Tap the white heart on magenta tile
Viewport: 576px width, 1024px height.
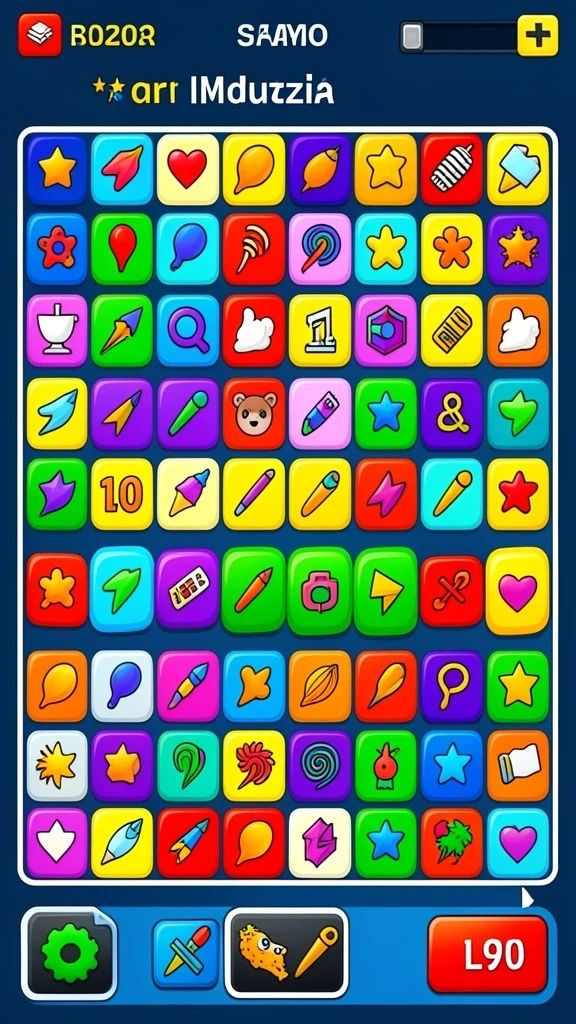[x=57, y=842]
